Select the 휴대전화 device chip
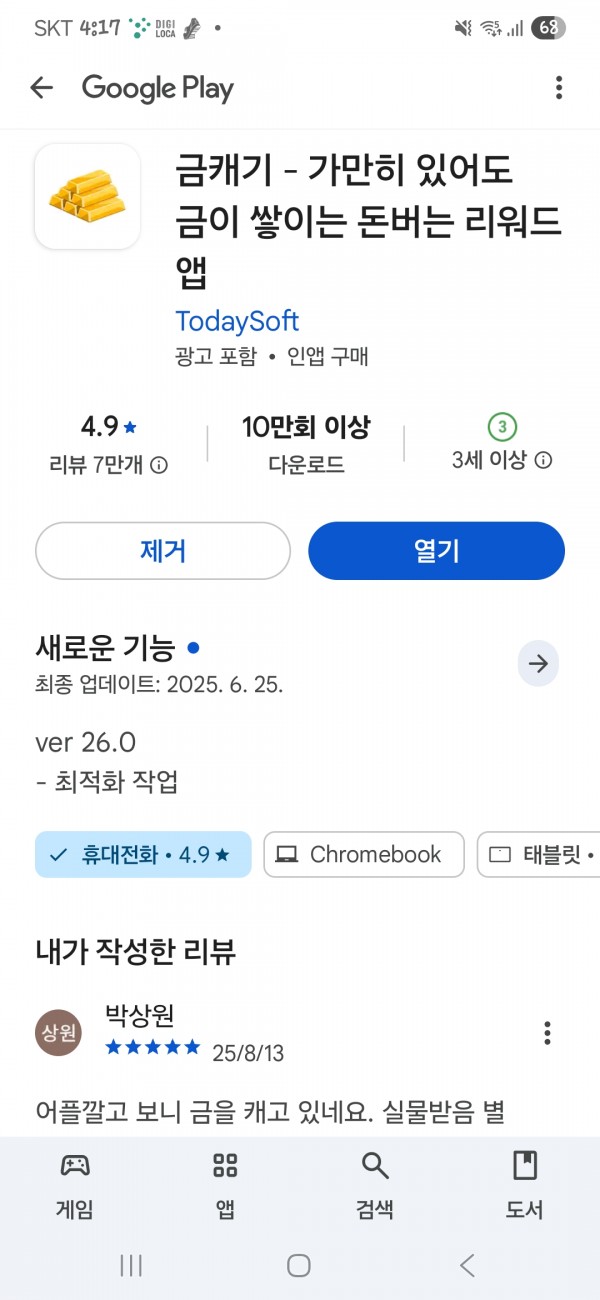Image resolution: width=600 pixels, height=1300 pixels. click(x=143, y=855)
